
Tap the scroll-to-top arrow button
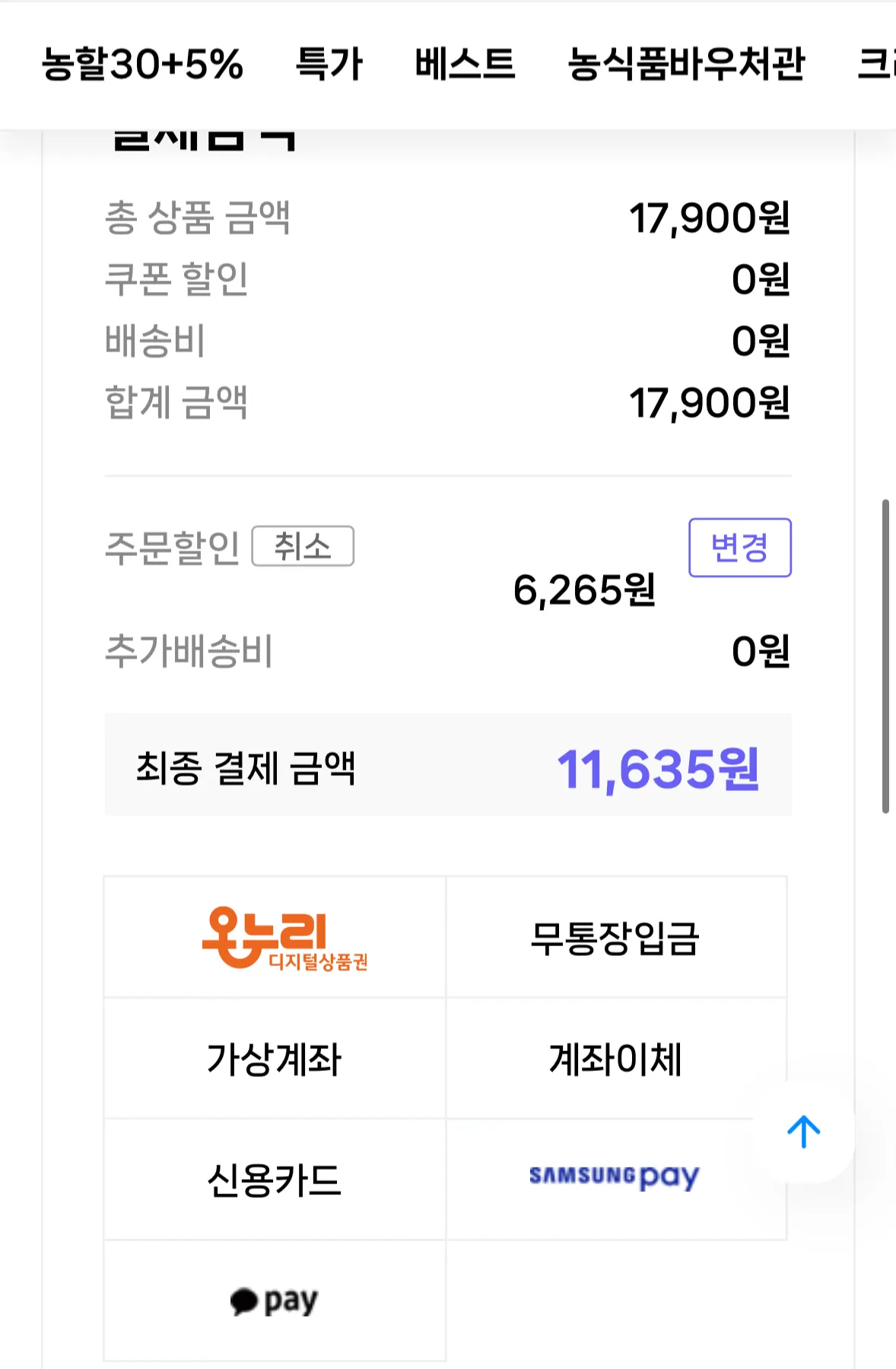[x=804, y=1132]
